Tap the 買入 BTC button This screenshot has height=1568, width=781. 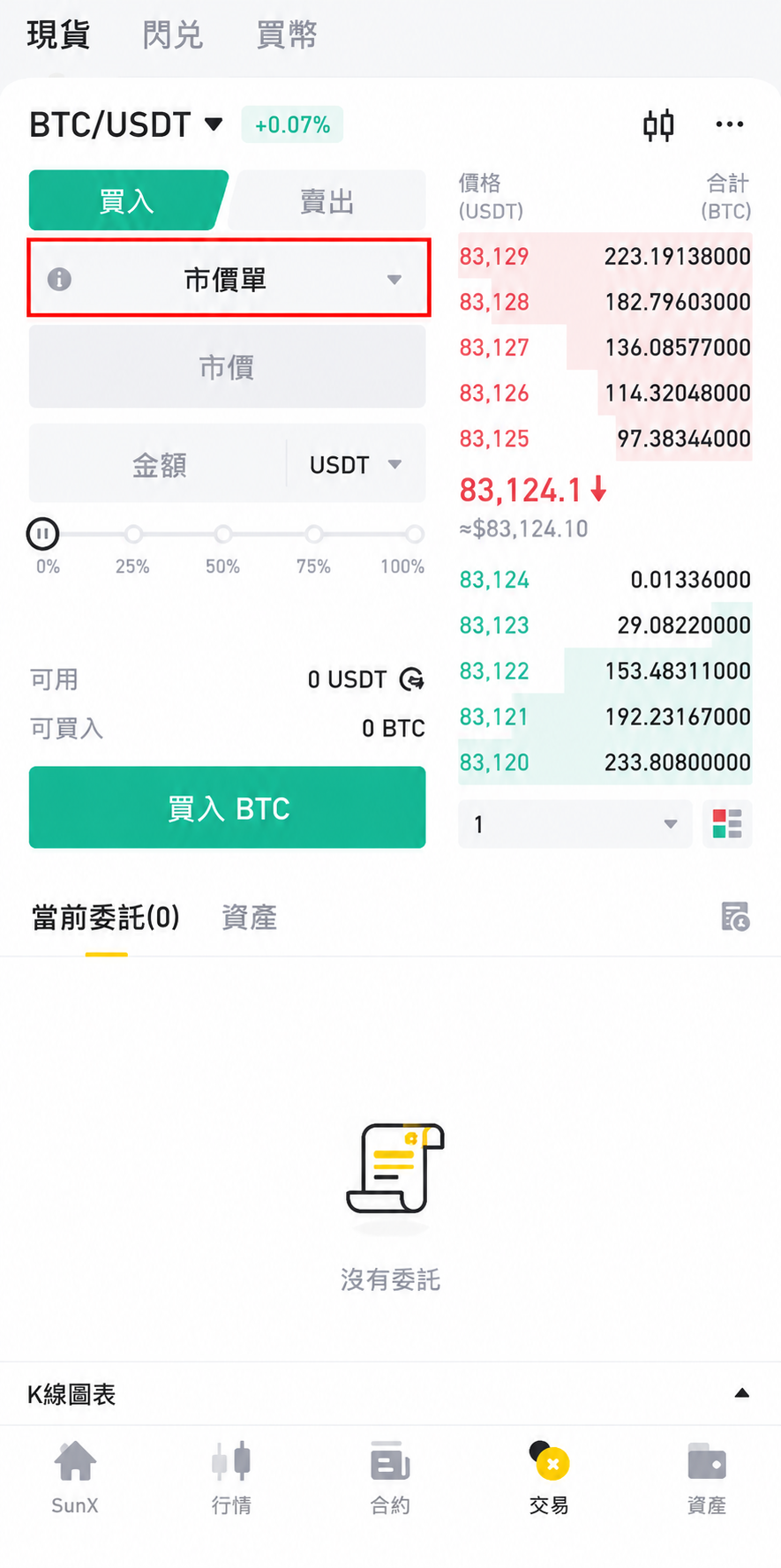(x=228, y=807)
